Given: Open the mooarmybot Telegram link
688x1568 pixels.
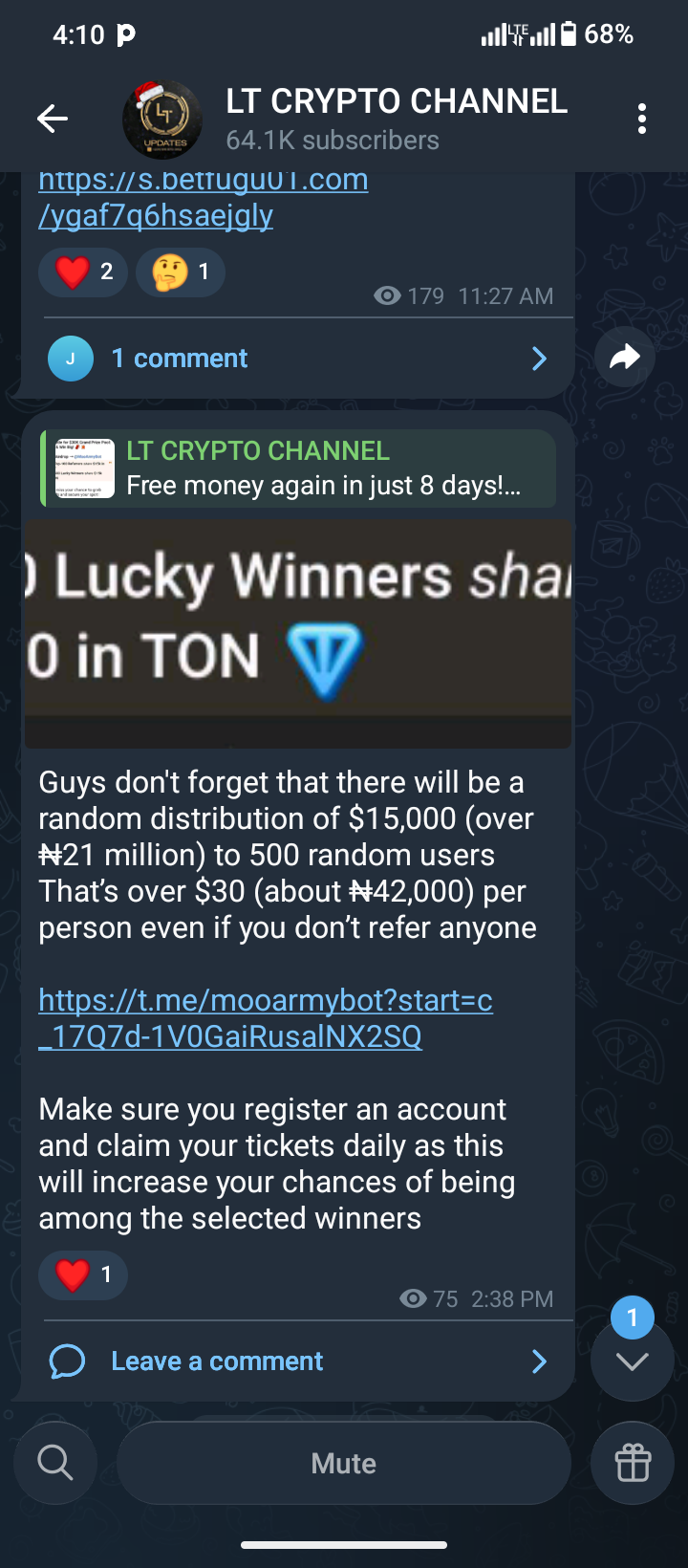Looking at the screenshot, I should [x=265, y=1018].
